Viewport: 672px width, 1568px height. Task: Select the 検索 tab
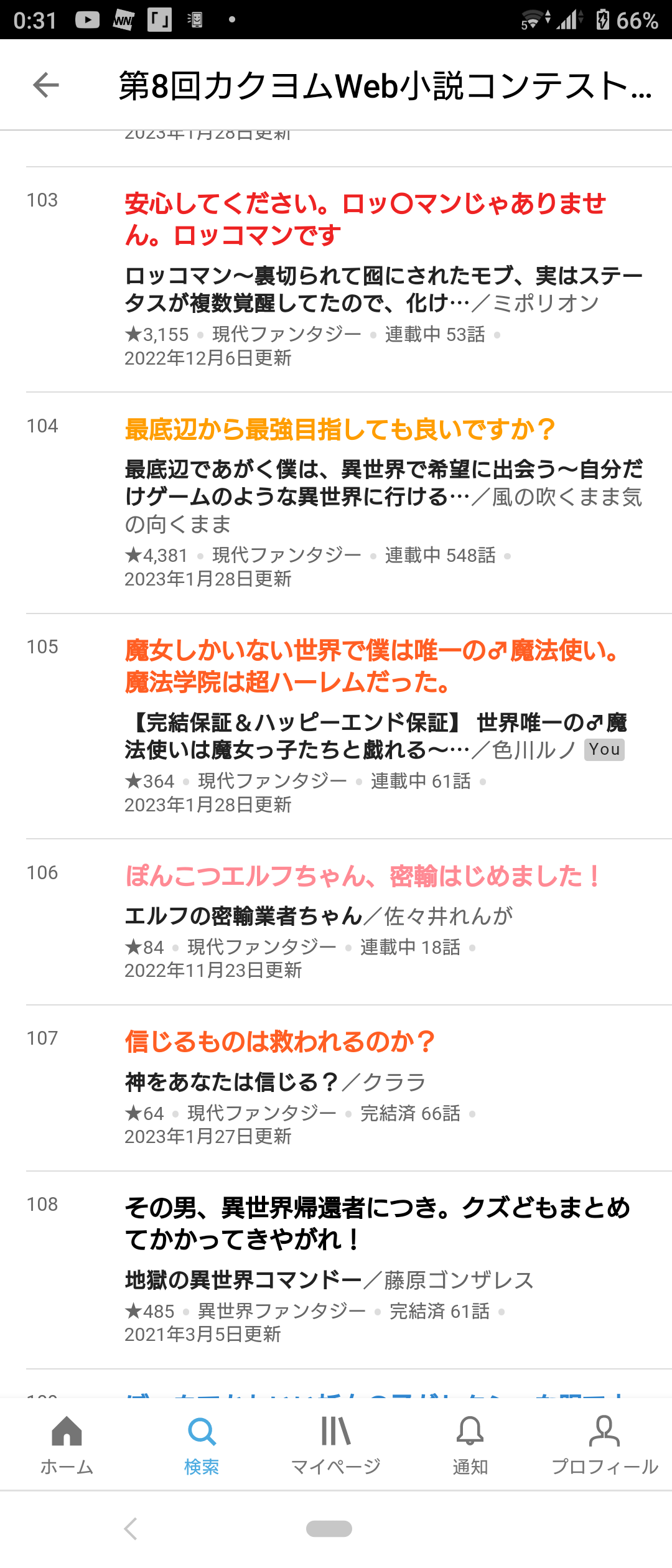[x=202, y=1445]
